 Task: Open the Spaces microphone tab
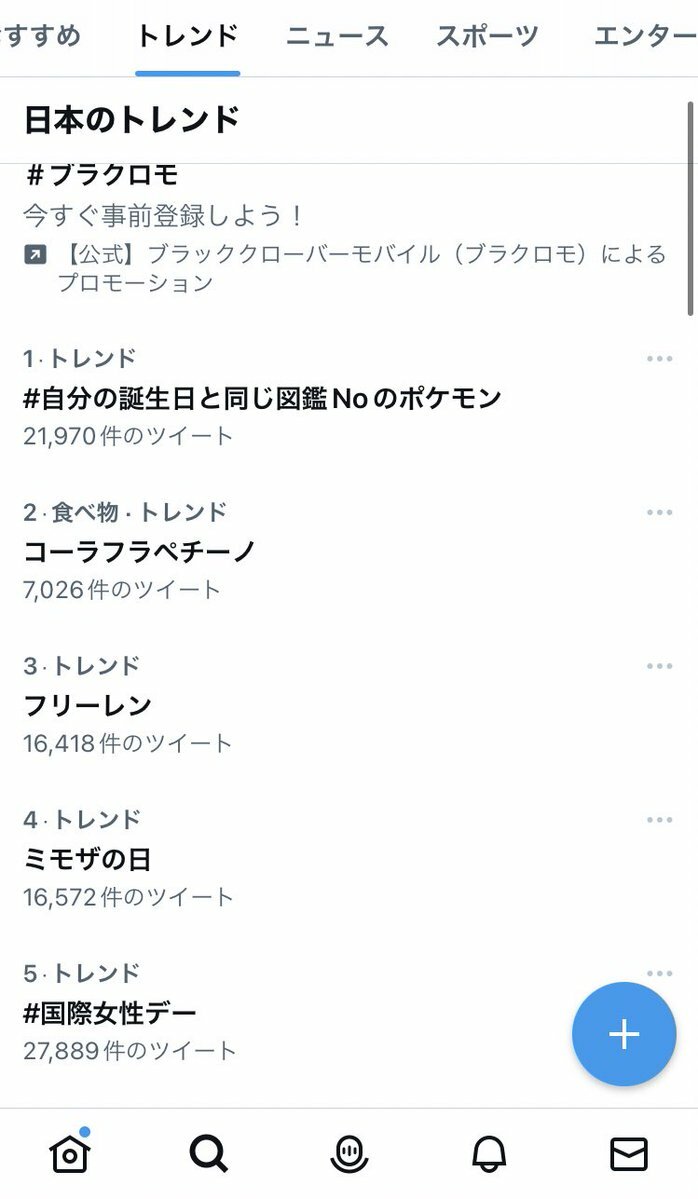click(x=349, y=1154)
